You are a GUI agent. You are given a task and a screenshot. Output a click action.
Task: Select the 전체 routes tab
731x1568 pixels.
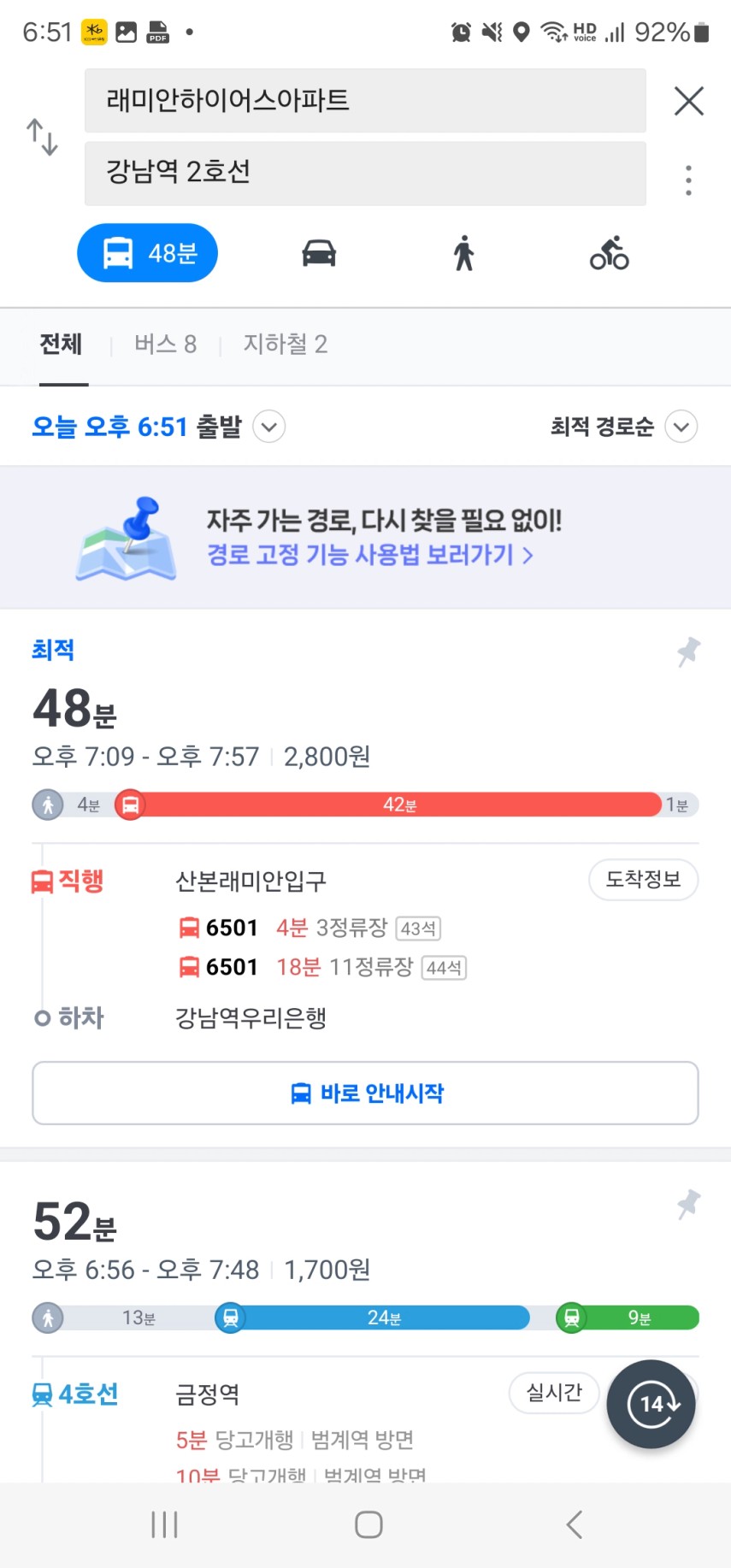point(62,345)
